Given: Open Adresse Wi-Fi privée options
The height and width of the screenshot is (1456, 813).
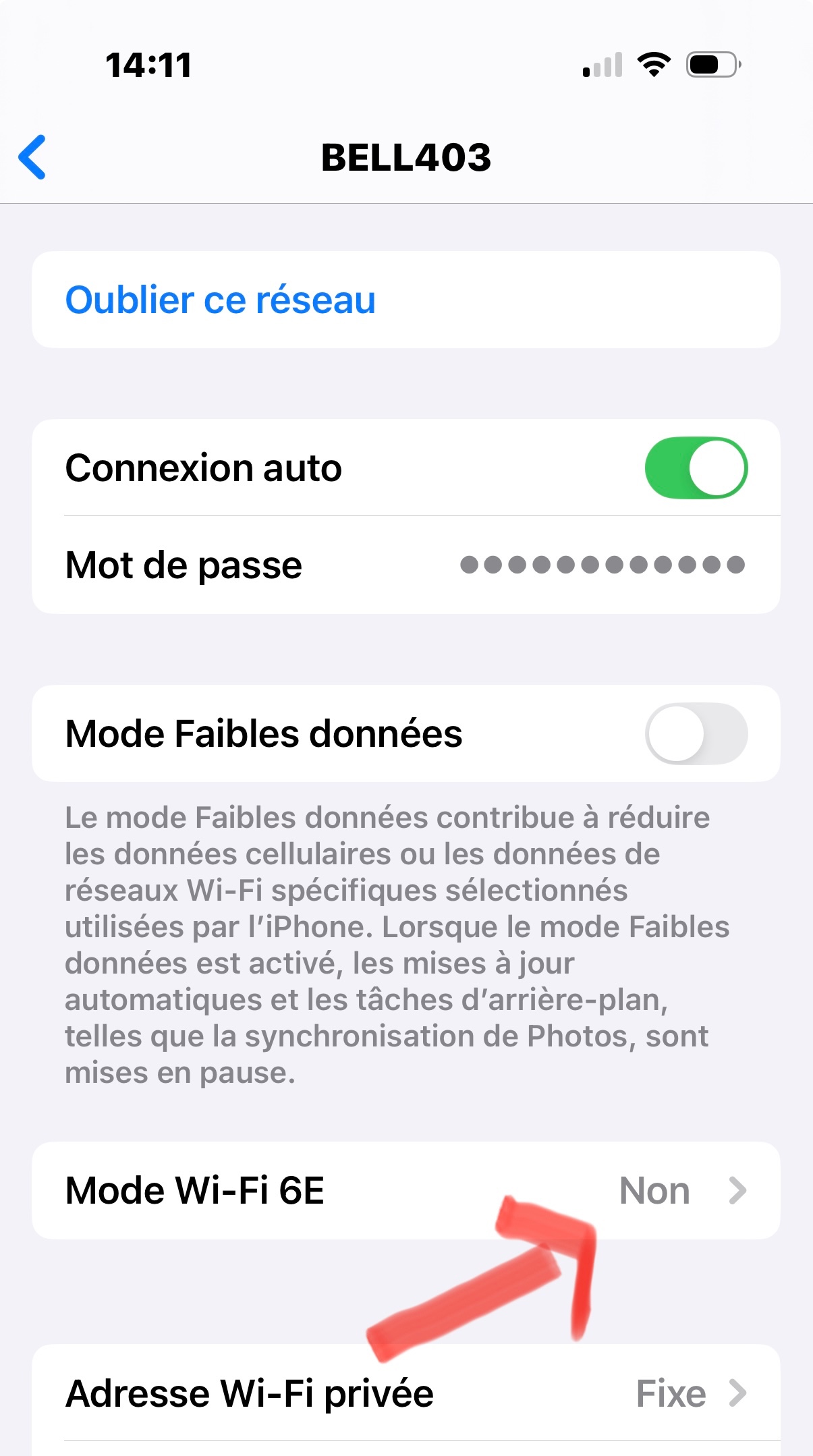Looking at the screenshot, I should [x=405, y=1393].
